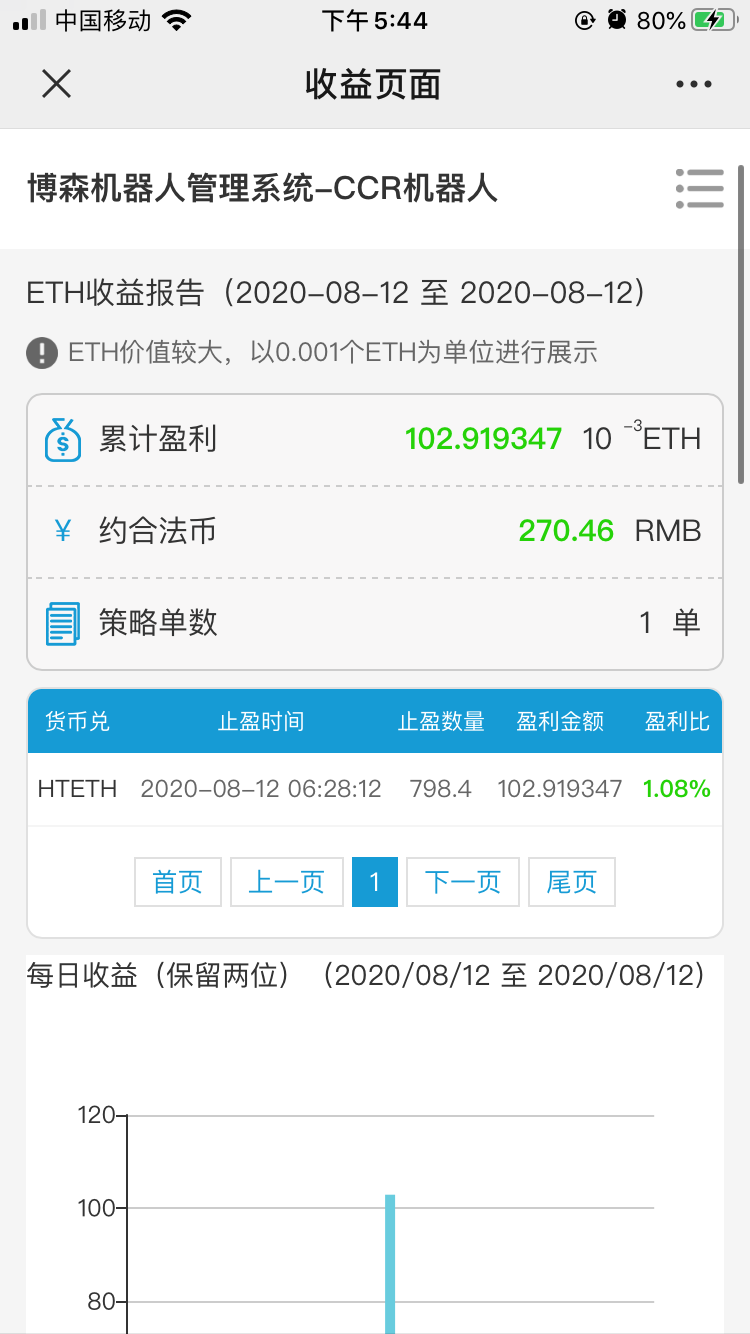The width and height of the screenshot is (750, 1334).
Task: Open the three-dot more options menu
Action: [x=693, y=85]
